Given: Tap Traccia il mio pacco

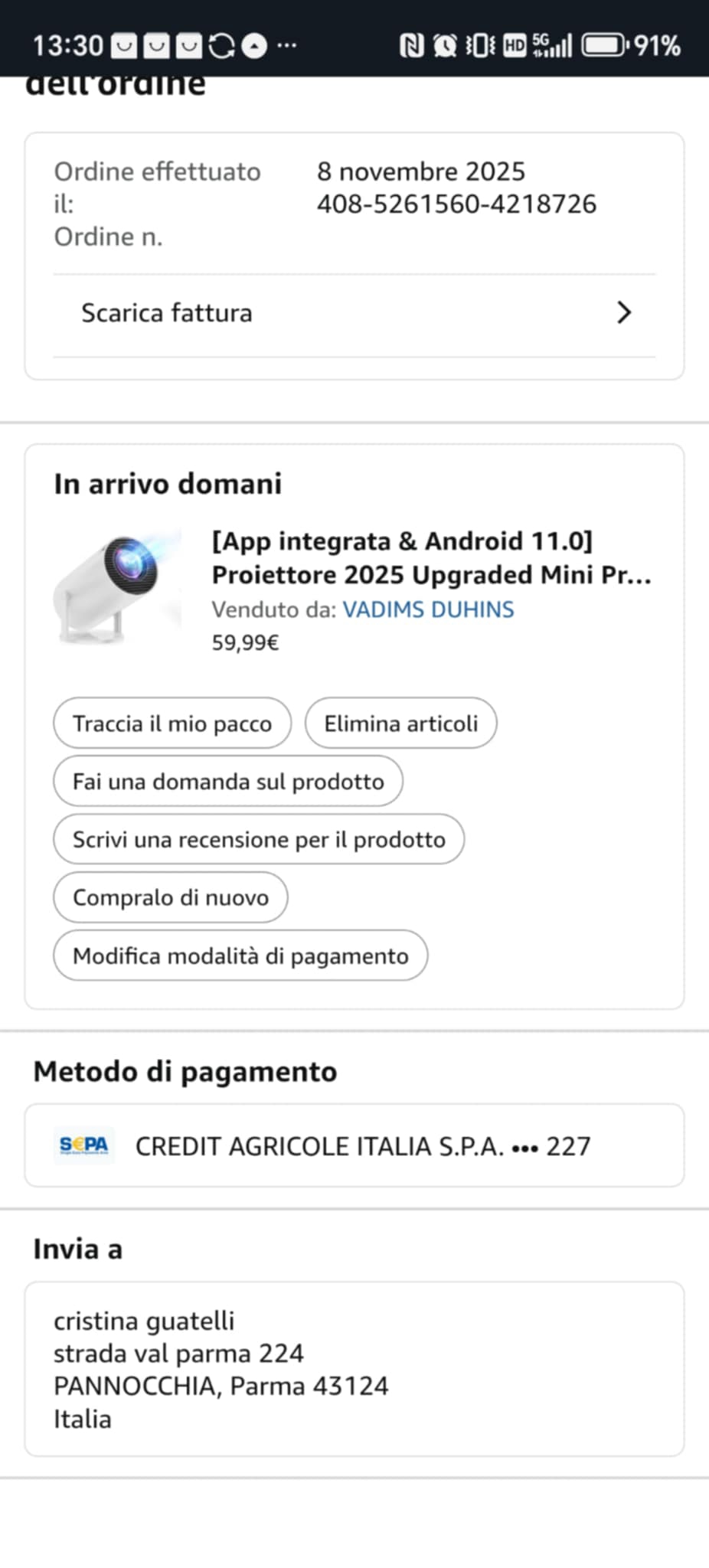Looking at the screenshot, I should (172, 724).
